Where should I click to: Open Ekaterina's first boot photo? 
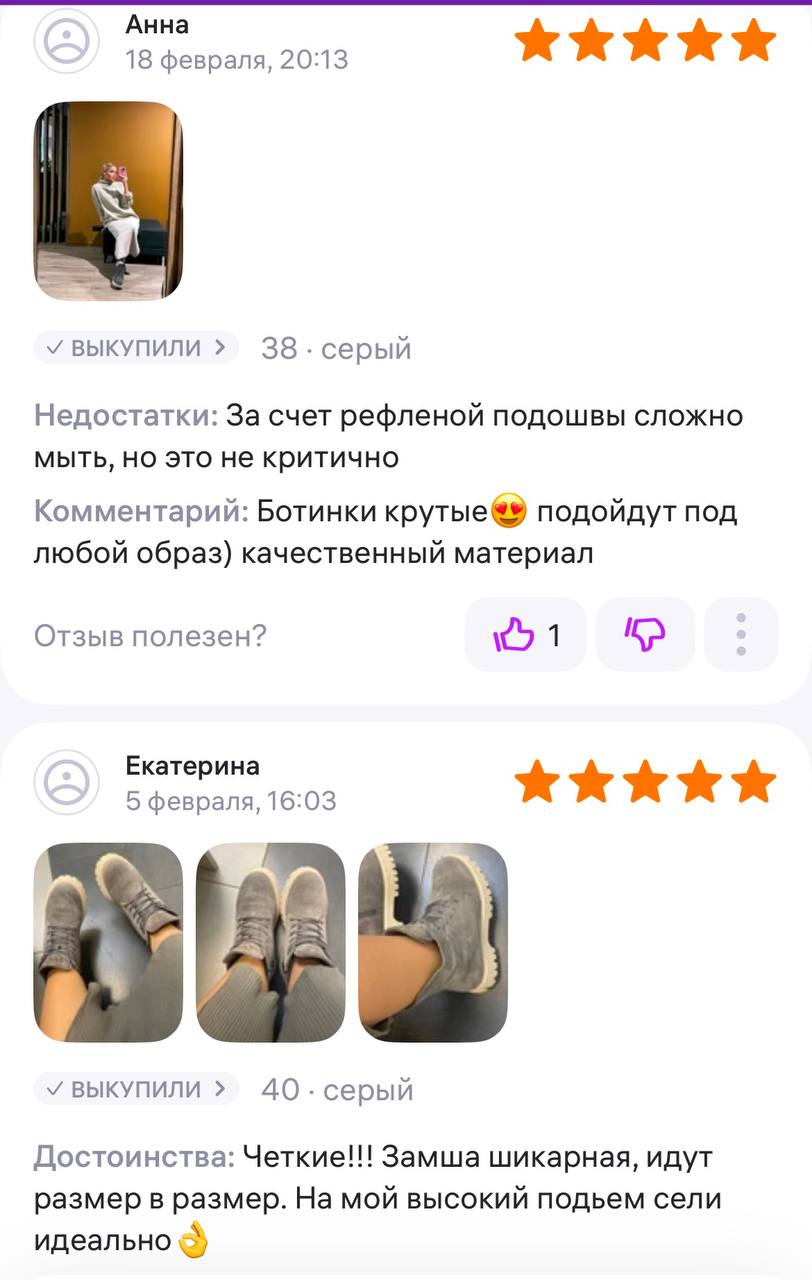pyautogui.click(x=108, y=943)
